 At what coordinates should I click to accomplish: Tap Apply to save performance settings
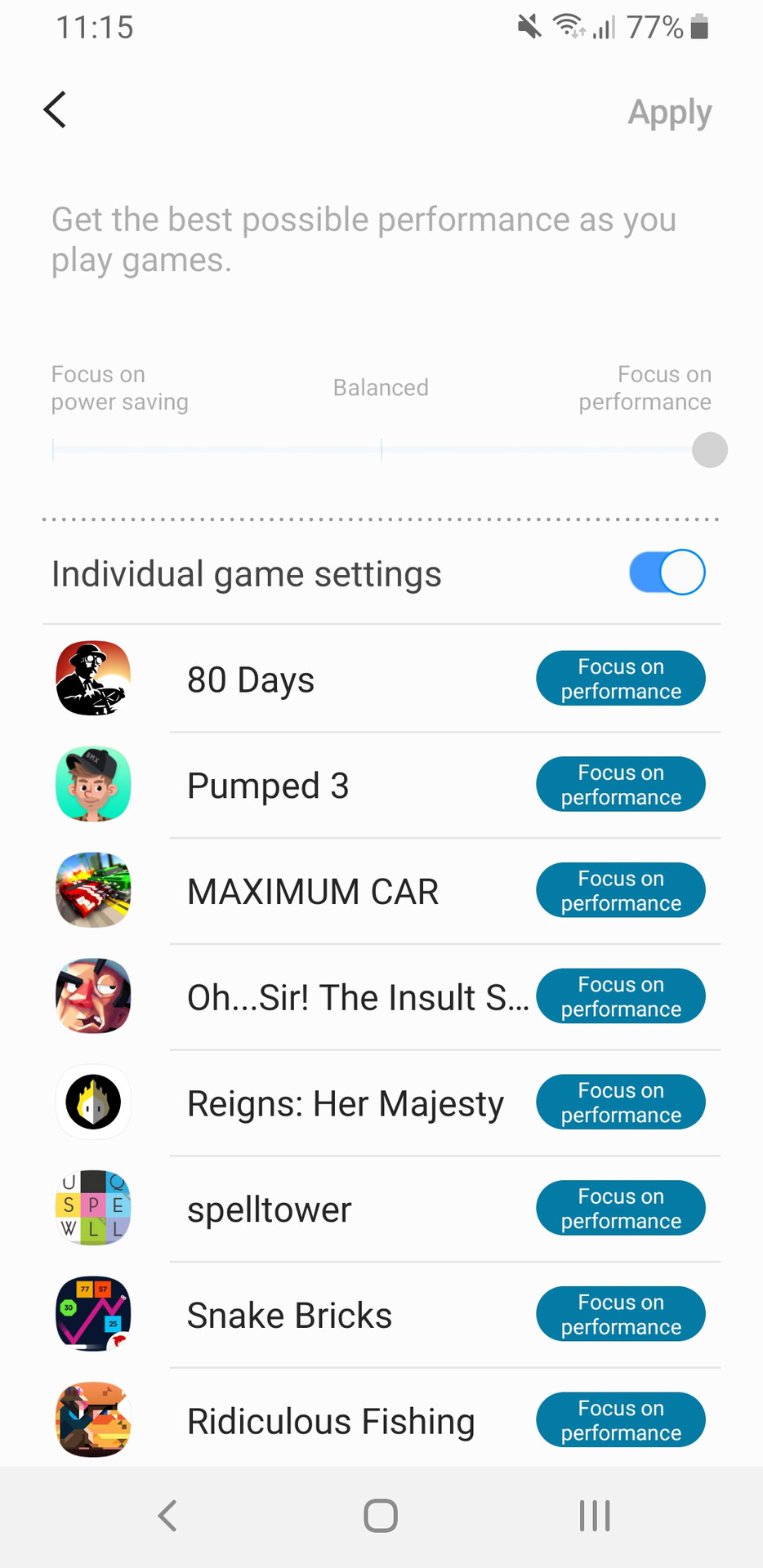(669, 113)
